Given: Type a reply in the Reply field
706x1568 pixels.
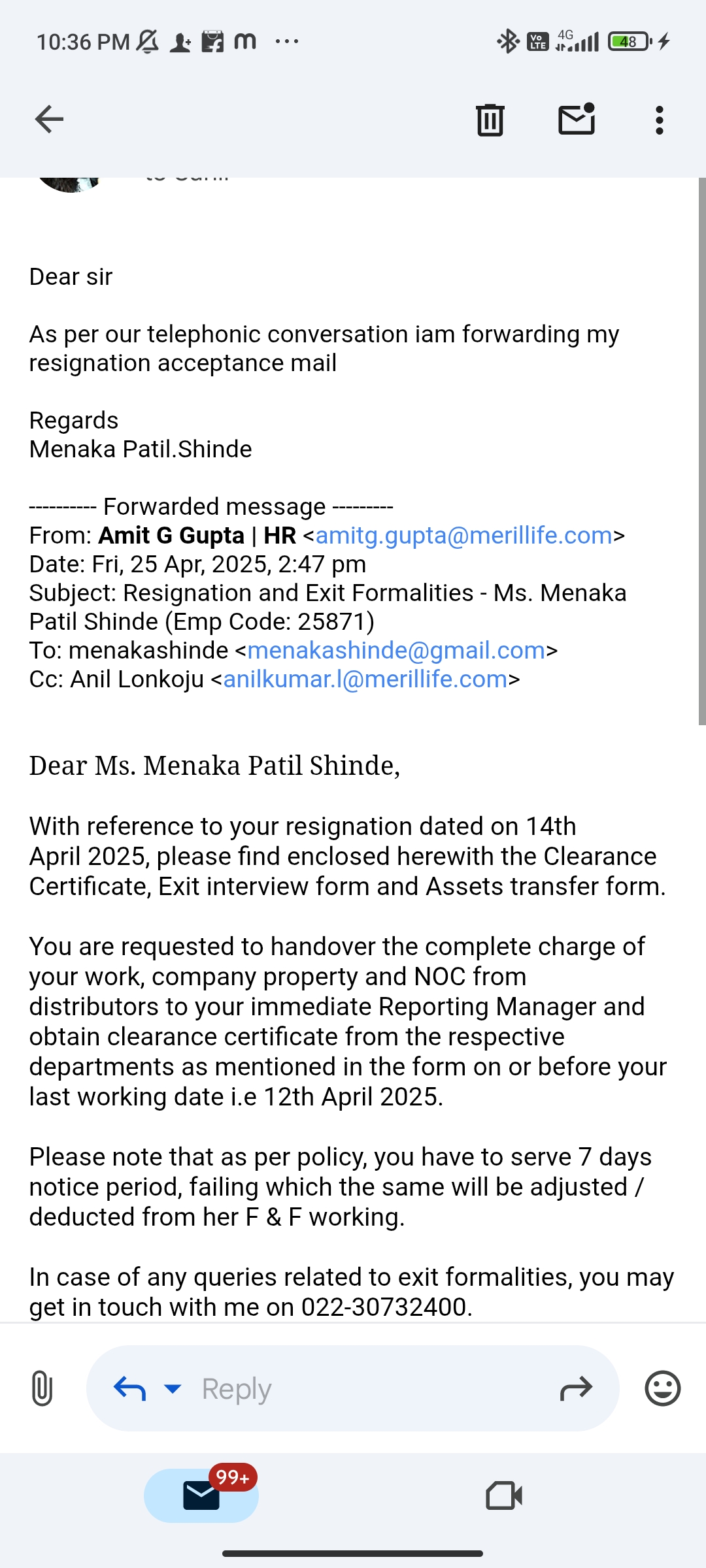Looking at the screenshot, I should click(x=366, y=1388).
